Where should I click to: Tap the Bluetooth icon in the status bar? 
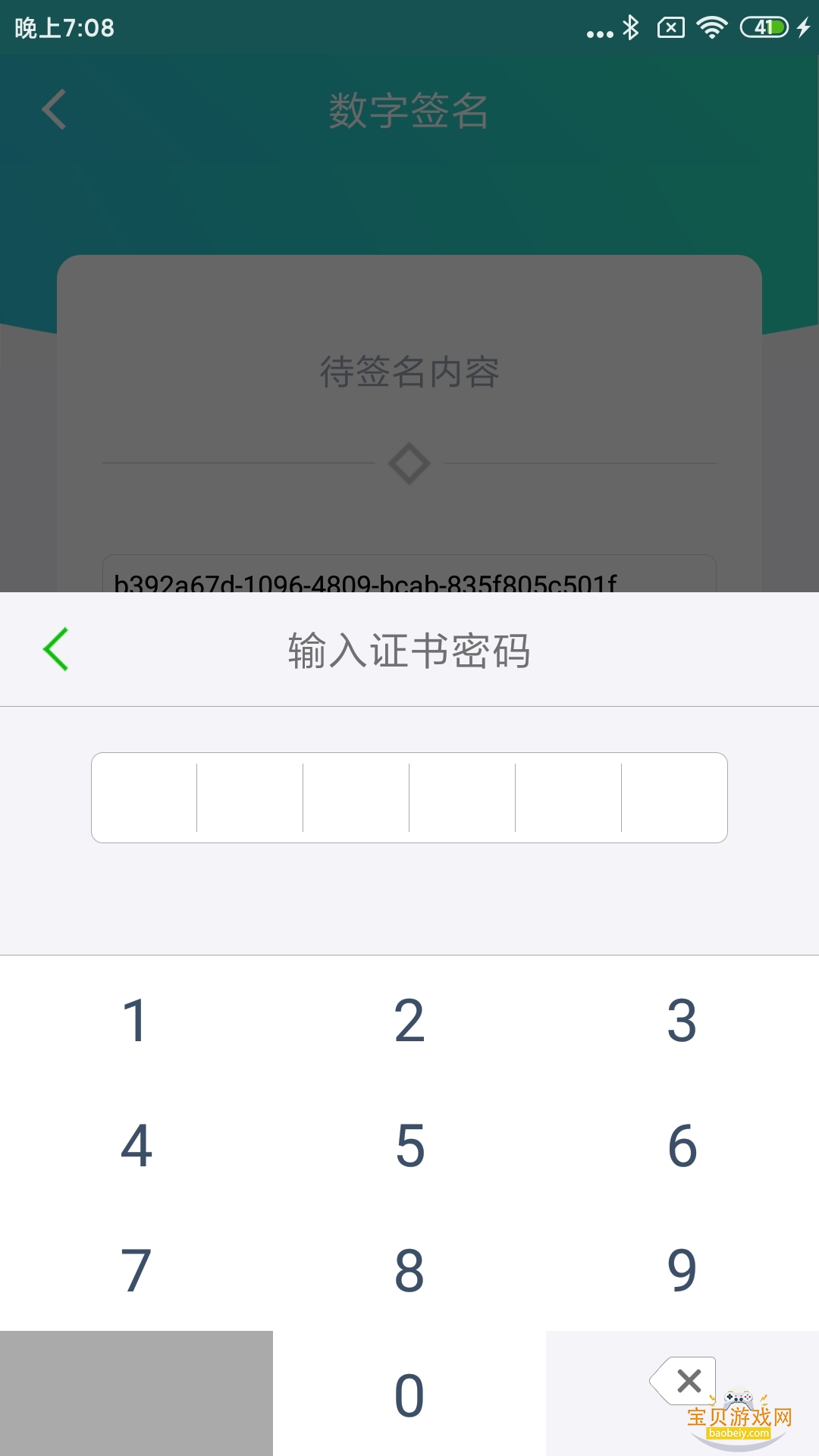point(631,29)
